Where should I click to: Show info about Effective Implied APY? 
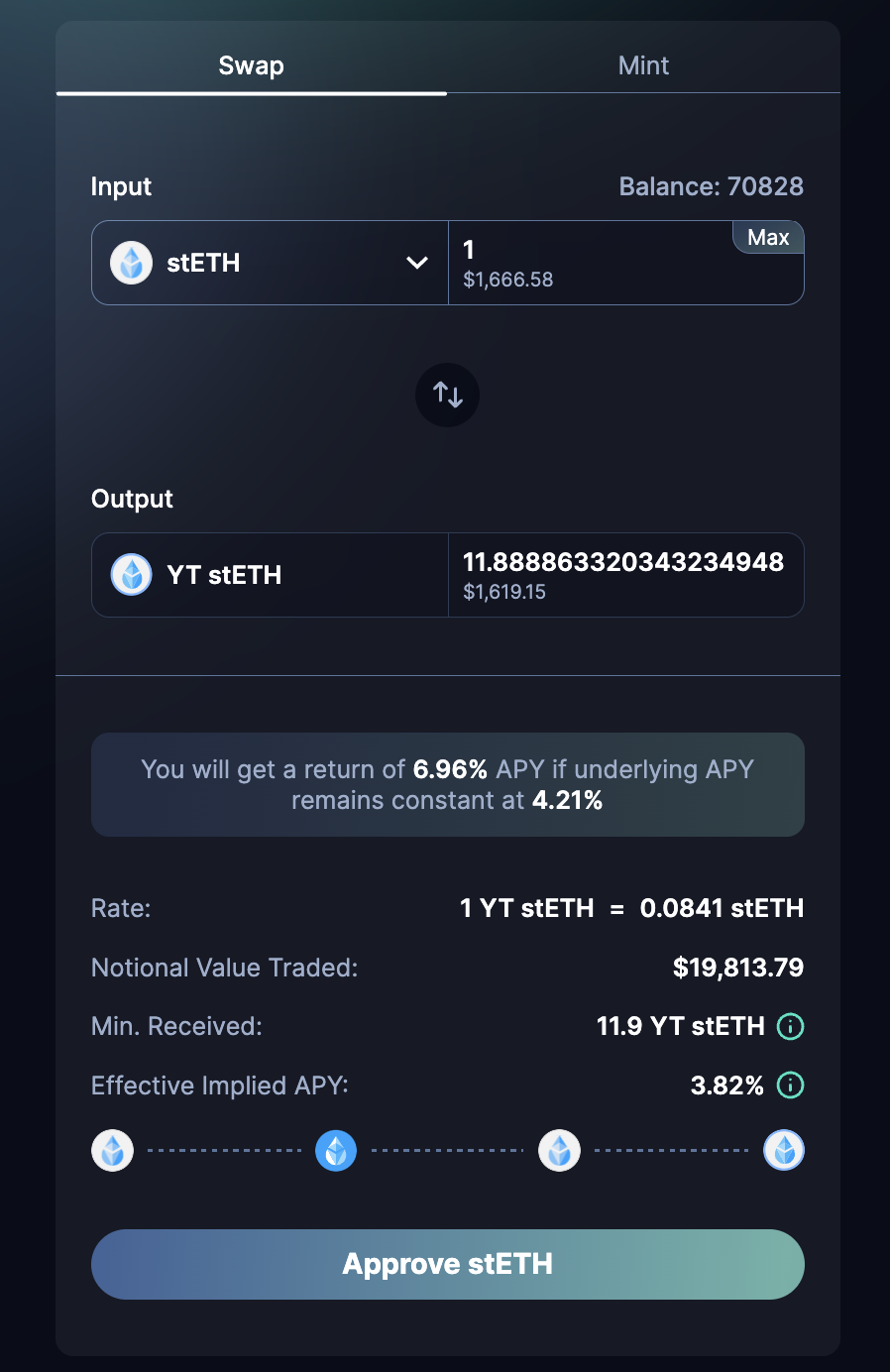click(x=790, y=1086)
